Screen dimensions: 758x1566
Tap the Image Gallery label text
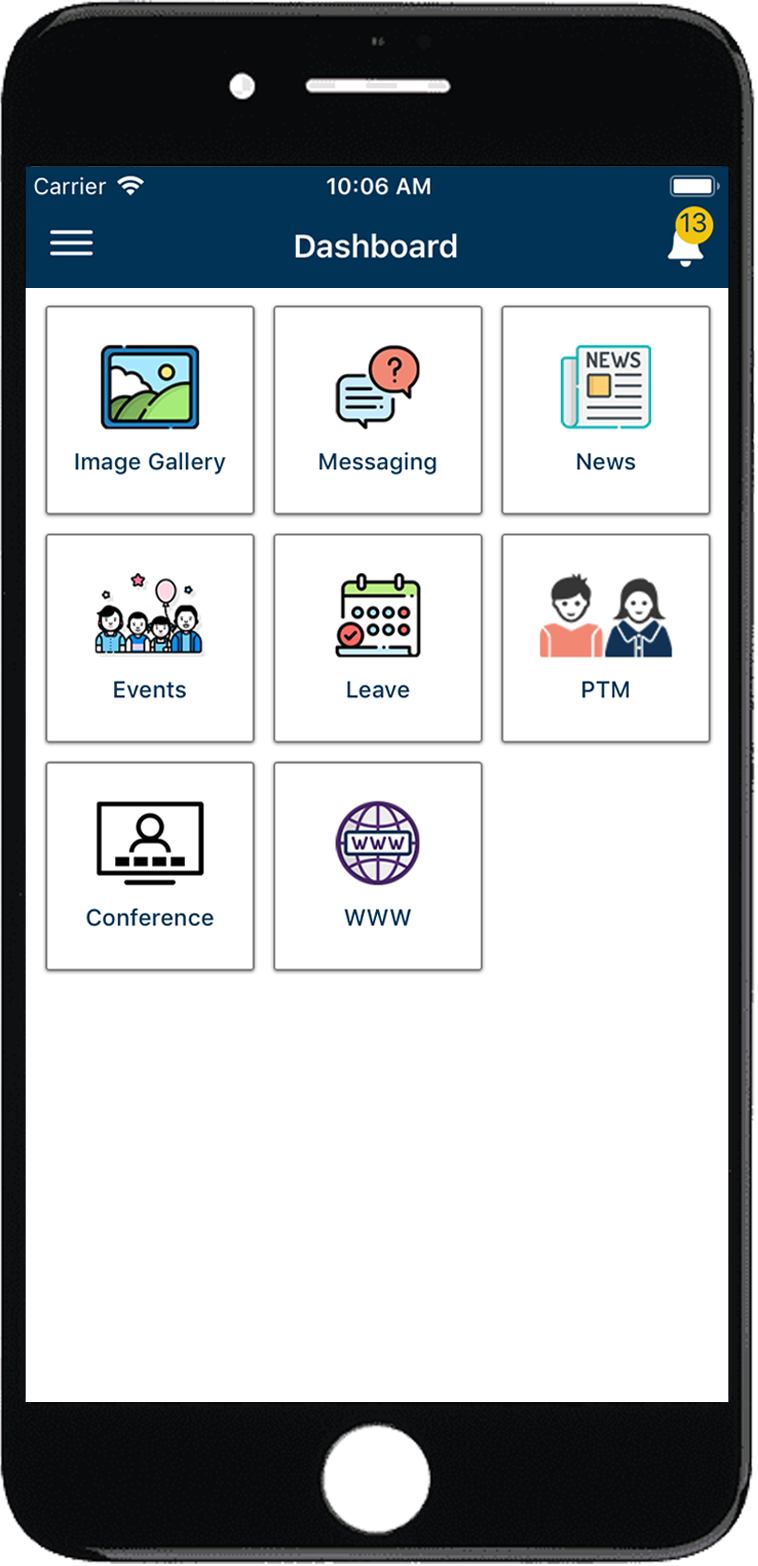(x=148, y=461)
